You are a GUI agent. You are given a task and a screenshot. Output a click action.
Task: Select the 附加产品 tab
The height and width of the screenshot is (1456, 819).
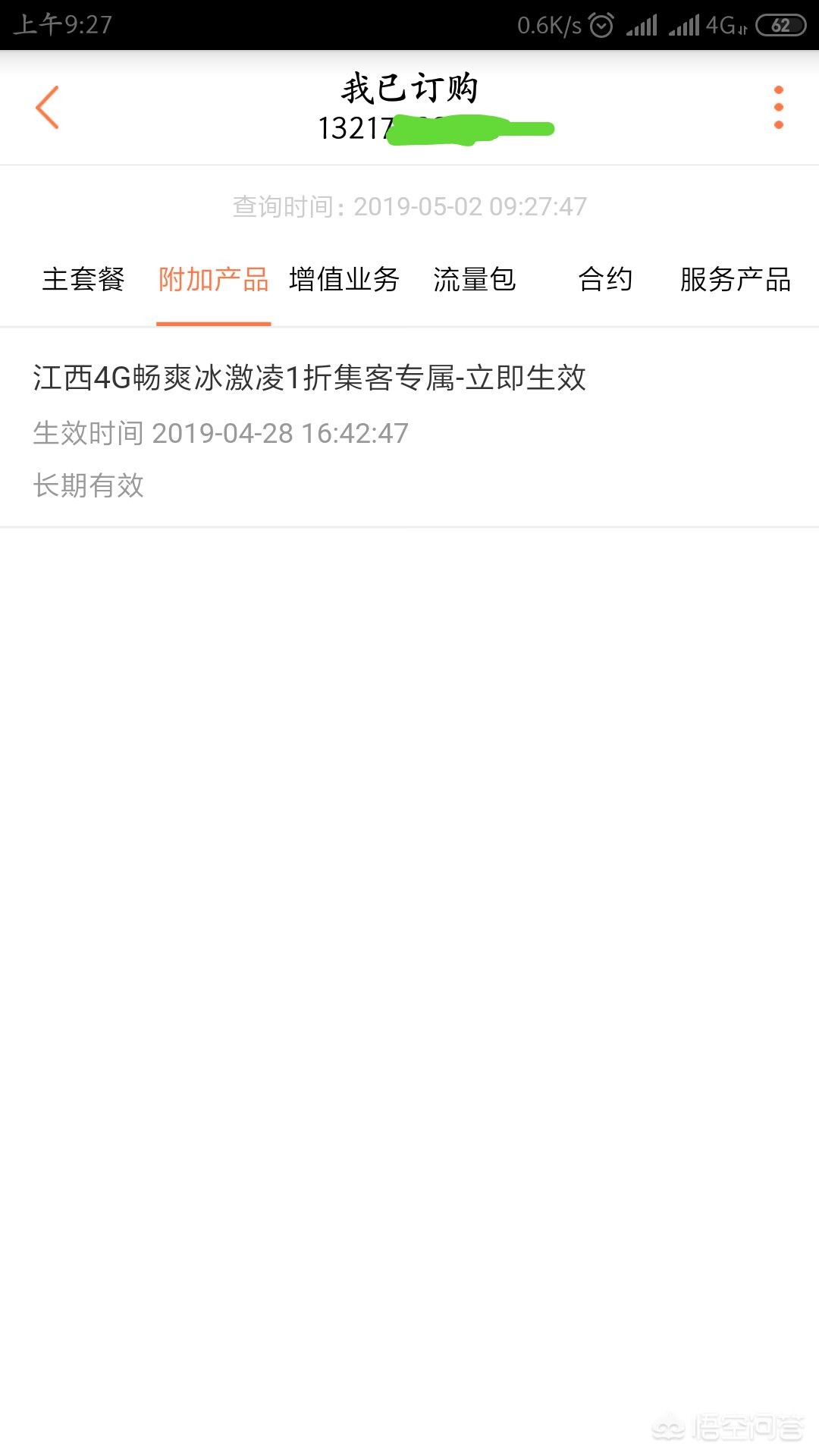point(213,280)
